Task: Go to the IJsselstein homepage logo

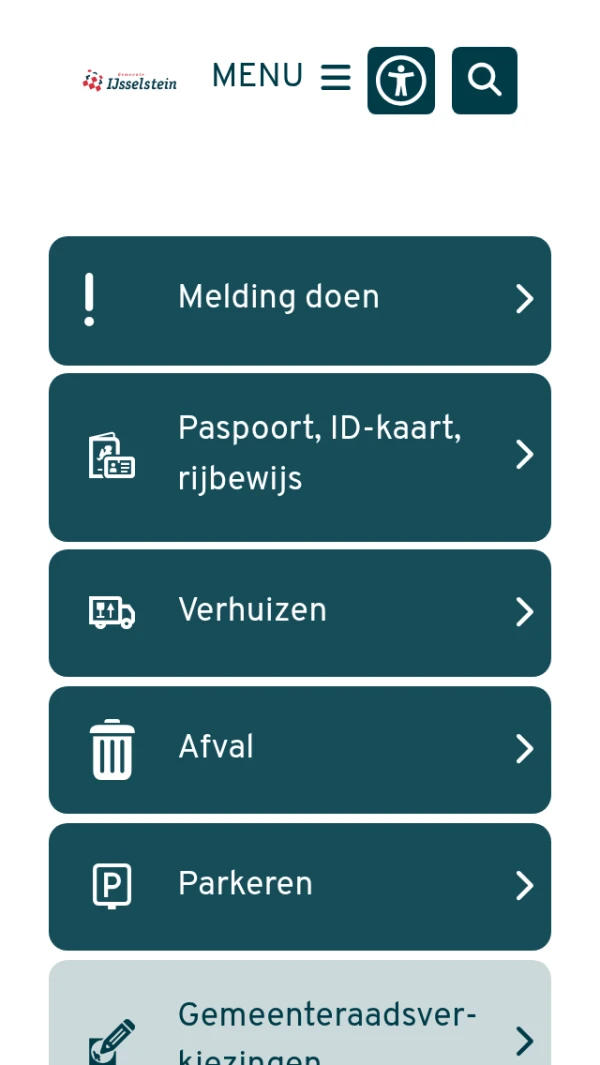Action: [x=130, y=81]
